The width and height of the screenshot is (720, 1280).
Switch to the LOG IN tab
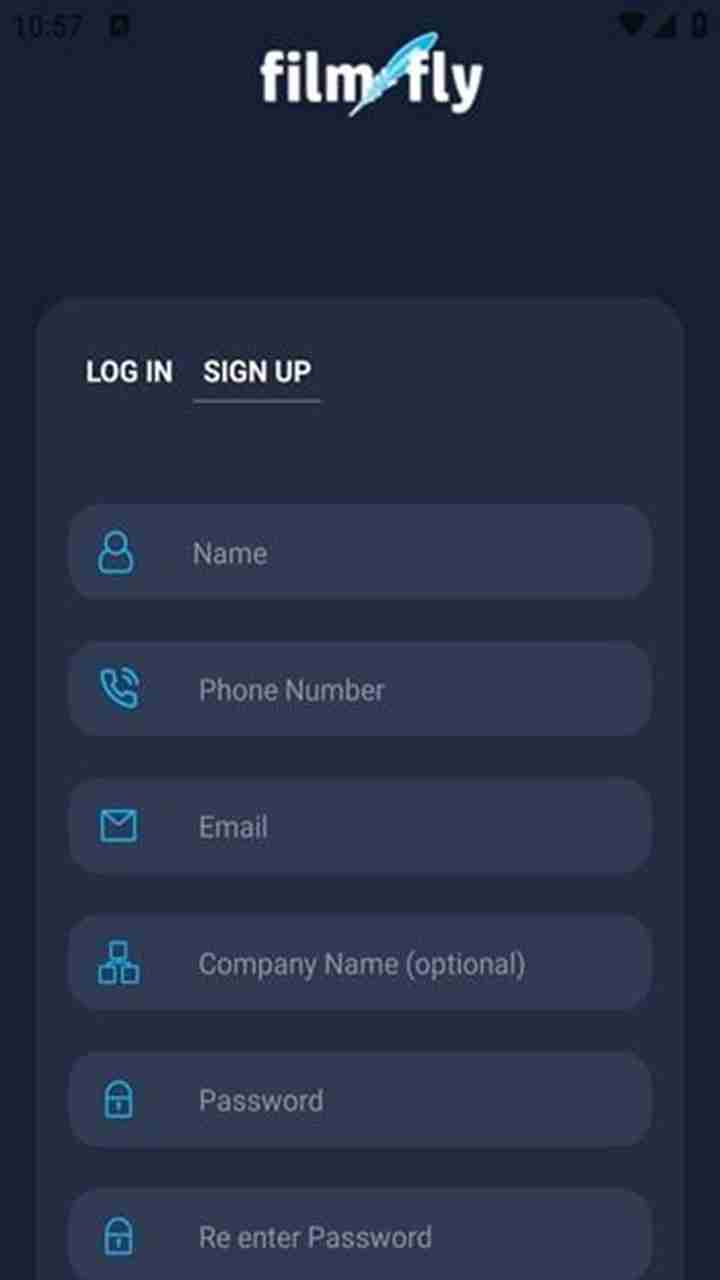(x=129, y=372)
